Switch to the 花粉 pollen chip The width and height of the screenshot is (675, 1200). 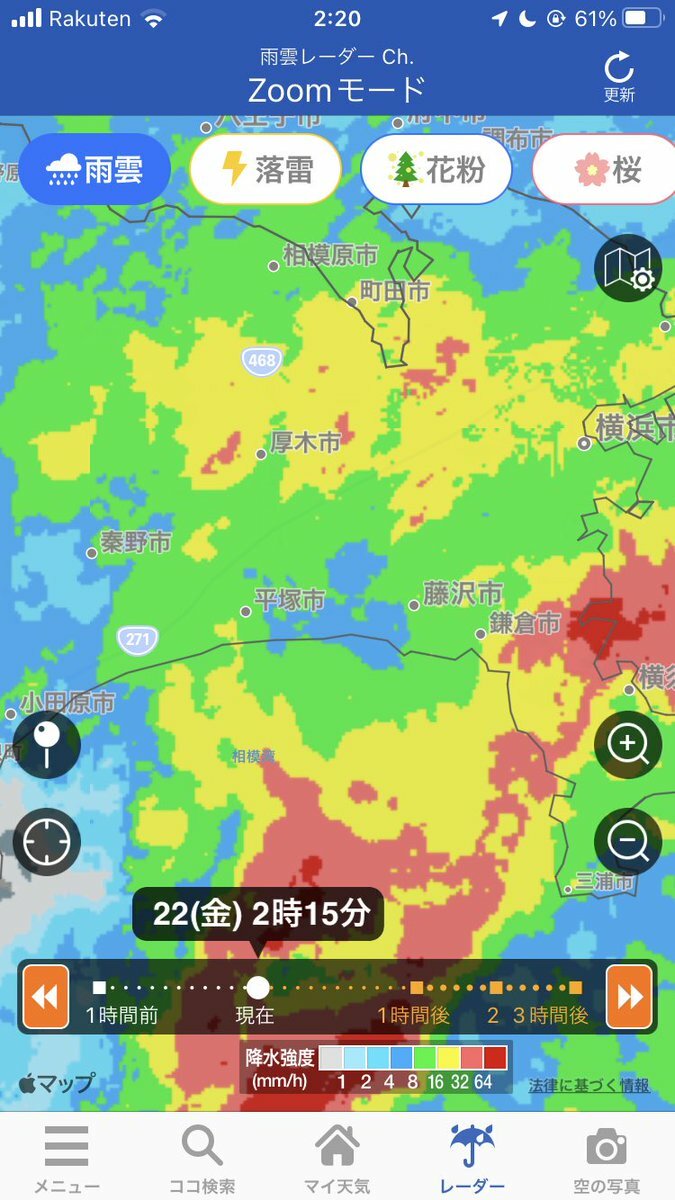pyautogui.click(x=436, y=169)
